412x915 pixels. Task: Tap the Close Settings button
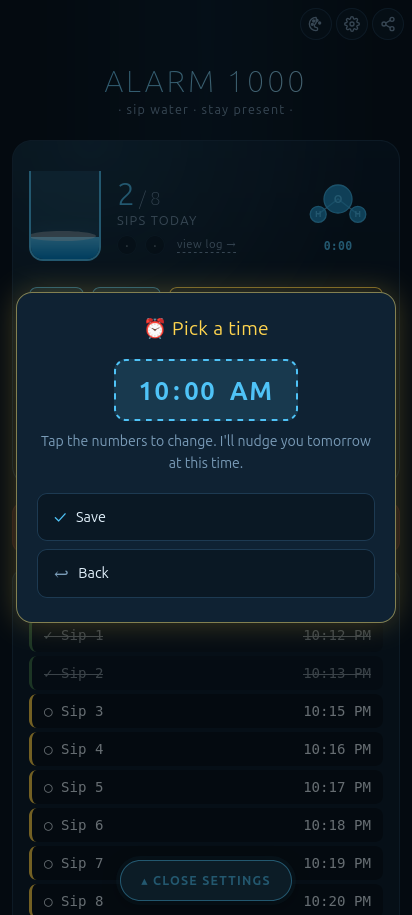pos(206,881)
